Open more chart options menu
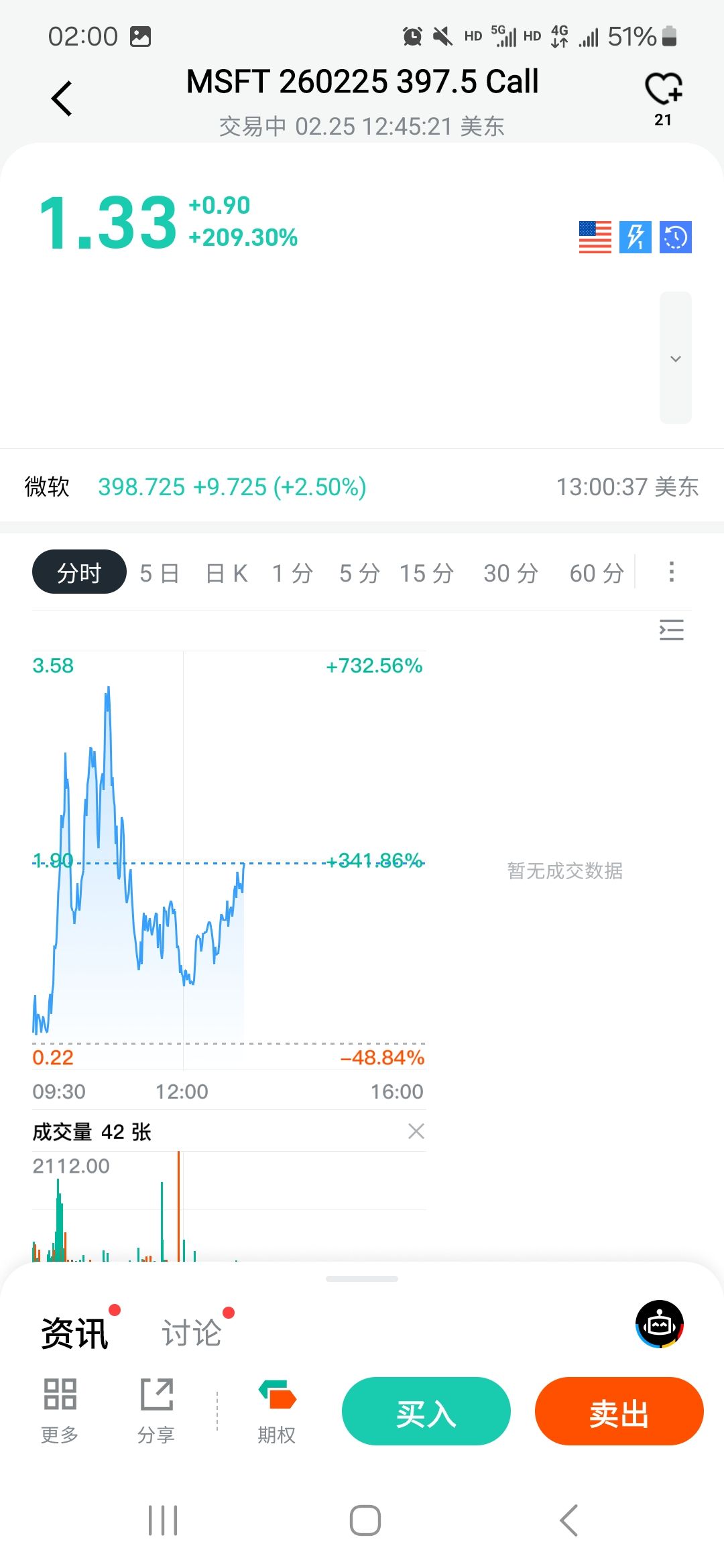 tap(671, 572)
